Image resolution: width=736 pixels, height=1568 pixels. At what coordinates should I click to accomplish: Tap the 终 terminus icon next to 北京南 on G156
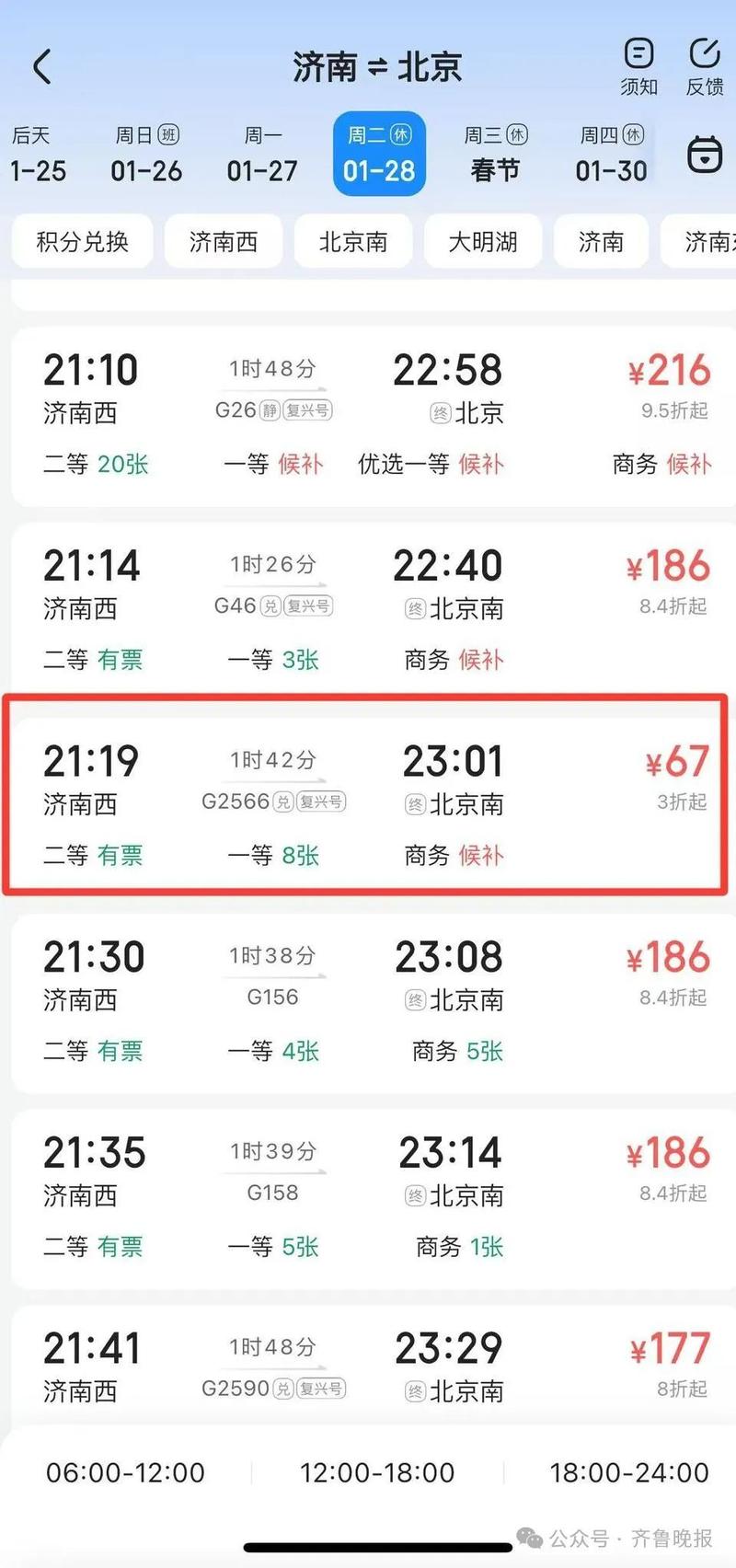point(416,1000)
